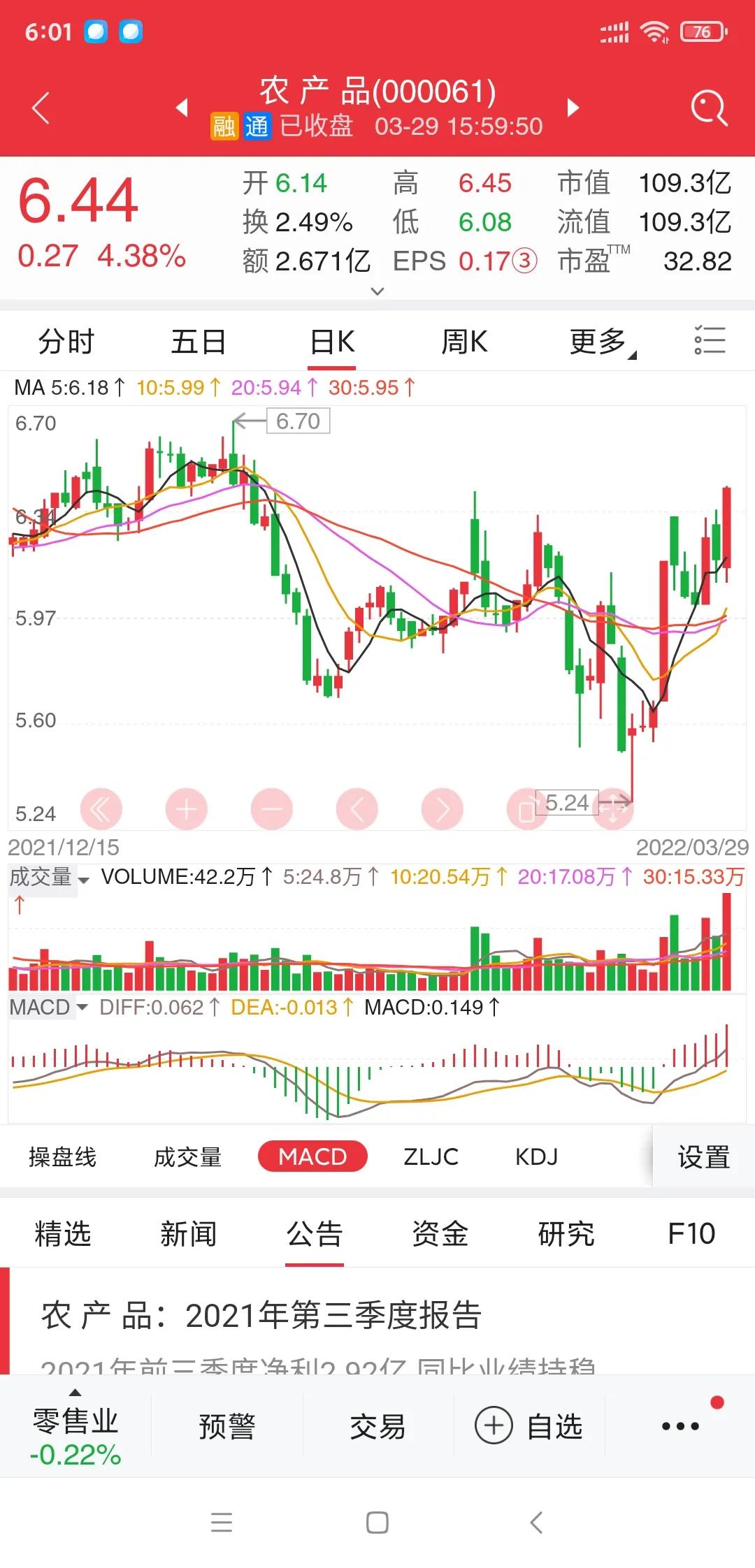Expand the quote details chevron

pos(377,291)
